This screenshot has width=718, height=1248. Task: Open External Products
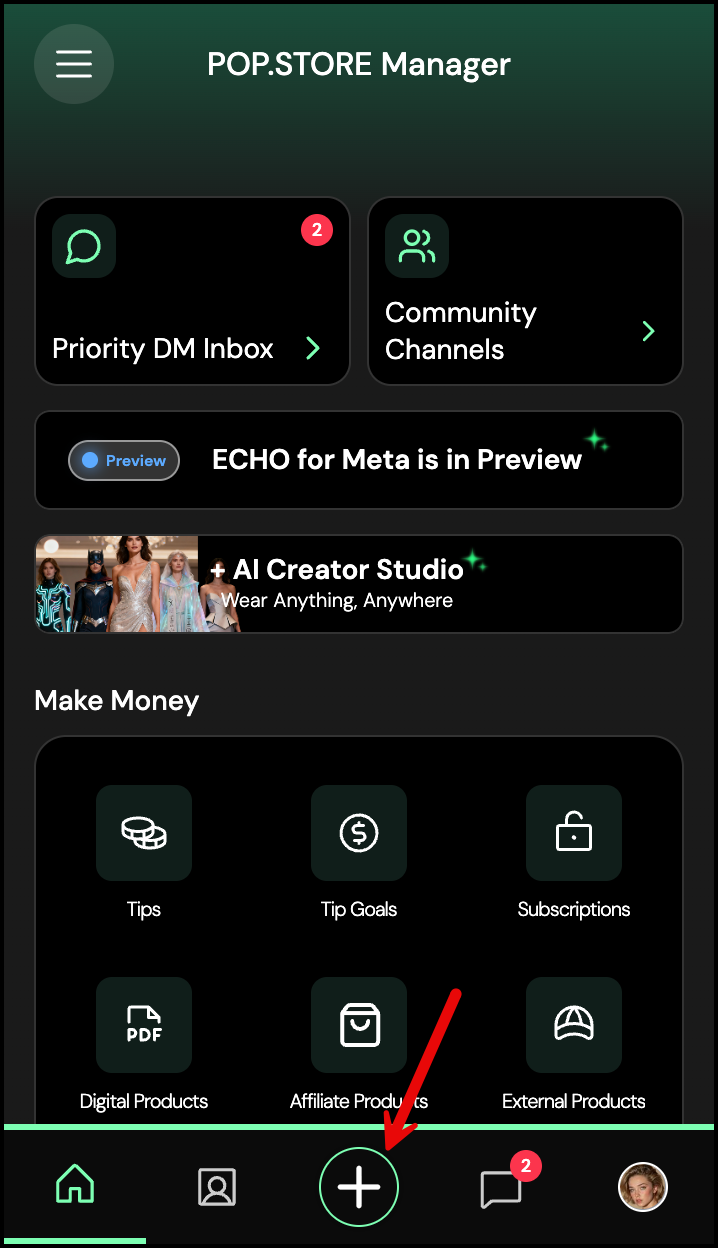(x=574, y=1026)
